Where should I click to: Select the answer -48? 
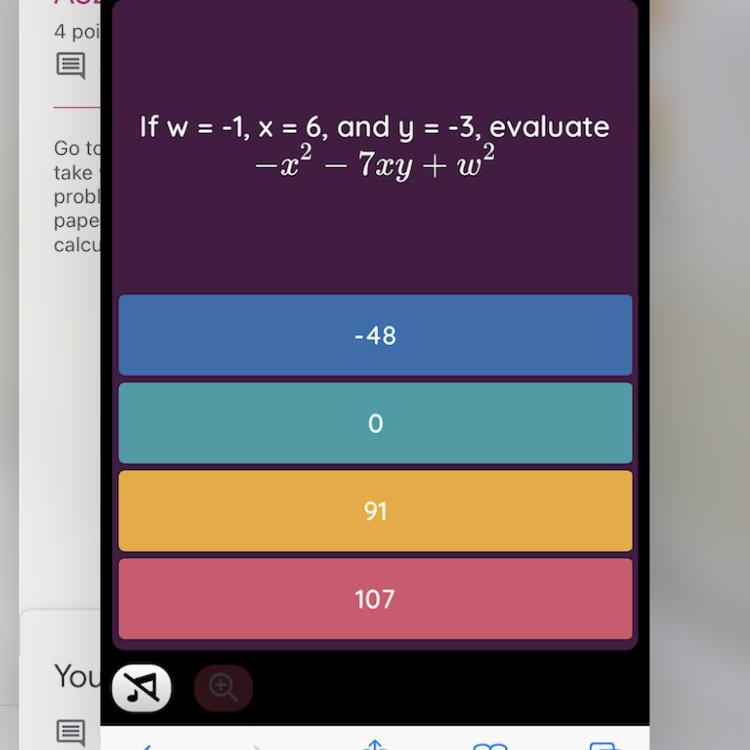point(375,335)
